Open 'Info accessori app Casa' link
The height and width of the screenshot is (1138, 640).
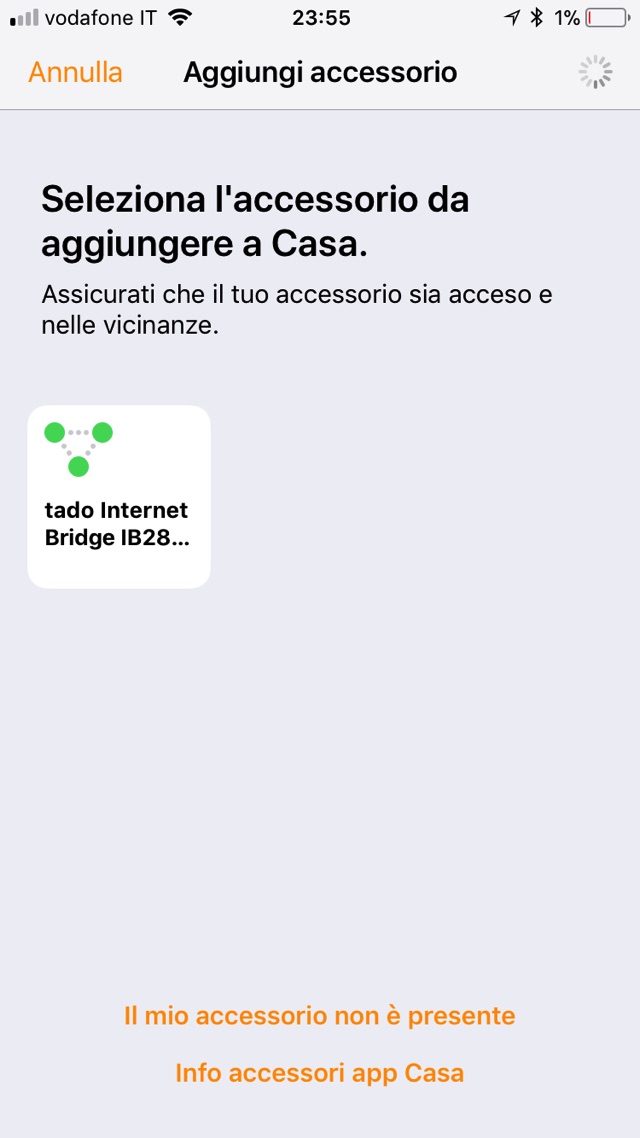(320, 1074)
